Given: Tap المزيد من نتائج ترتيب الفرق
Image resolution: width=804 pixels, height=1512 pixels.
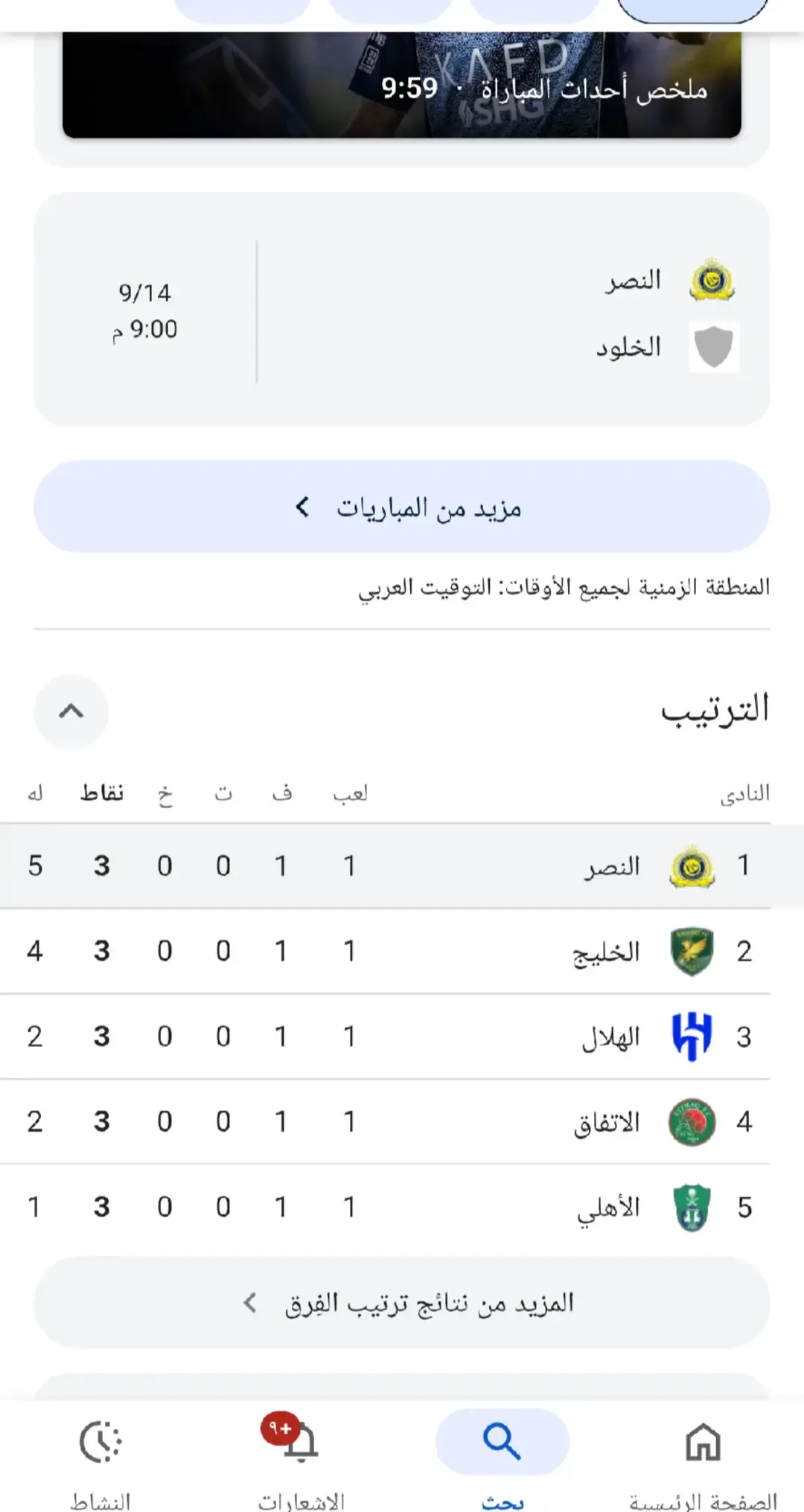Looking at the screenshot, I should (x=402, y=1303).
